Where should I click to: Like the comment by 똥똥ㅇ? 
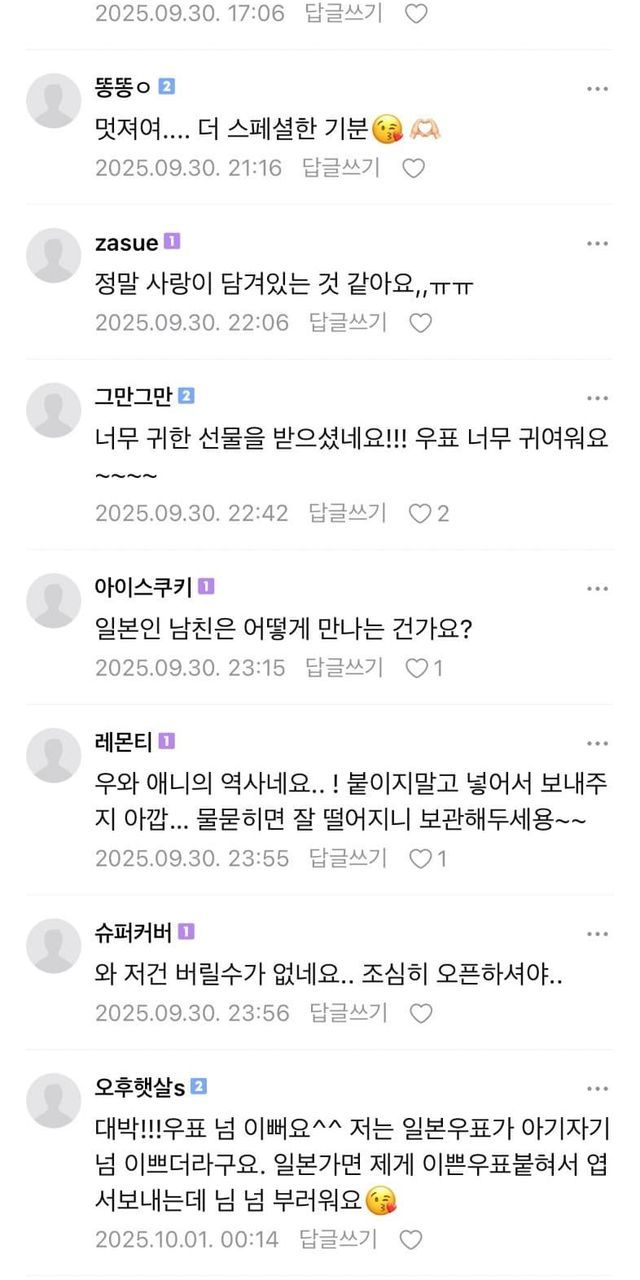(x=413, y=168)
